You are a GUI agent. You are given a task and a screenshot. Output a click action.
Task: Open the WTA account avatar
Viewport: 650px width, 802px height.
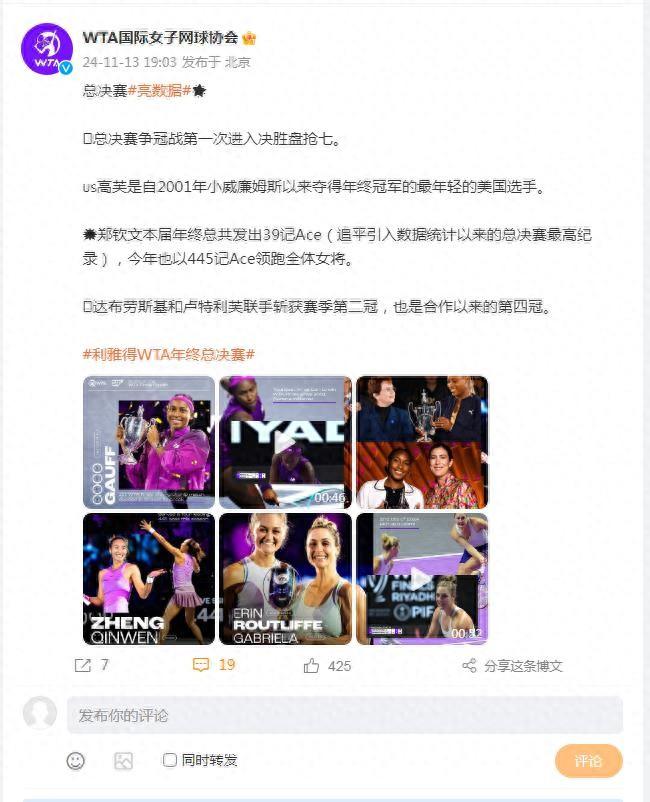click(x=47, y=48)
